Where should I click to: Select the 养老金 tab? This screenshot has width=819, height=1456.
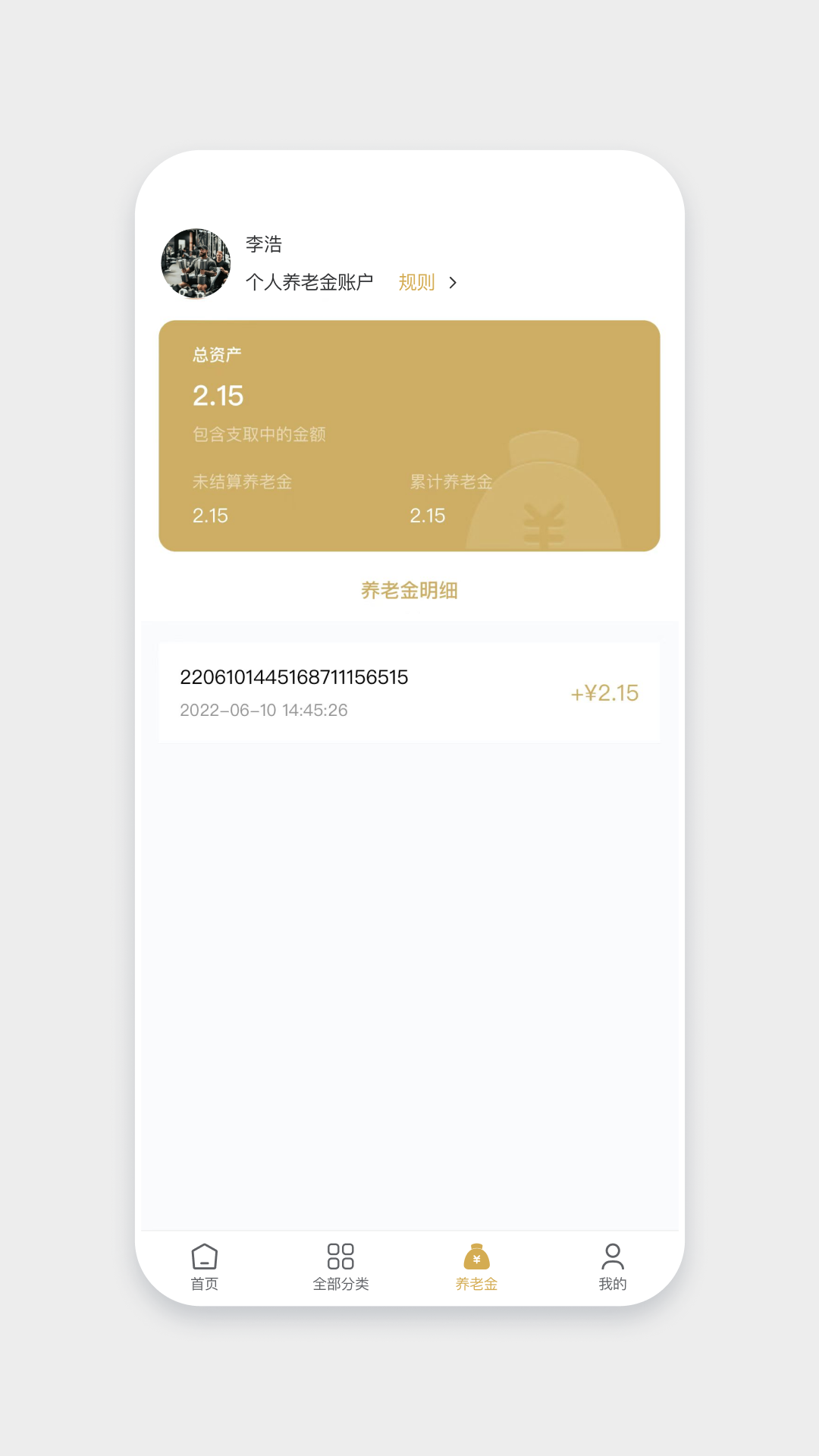pos(476,1266)
